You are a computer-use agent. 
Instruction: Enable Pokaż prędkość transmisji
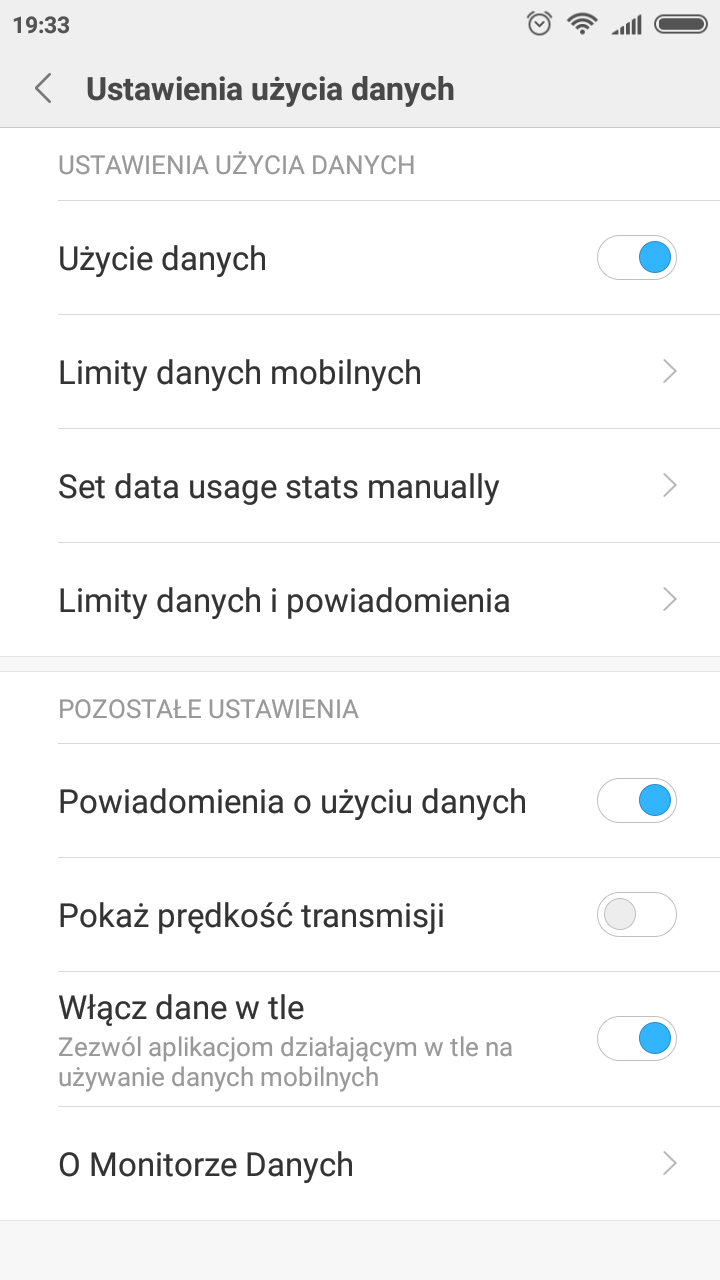636,915
